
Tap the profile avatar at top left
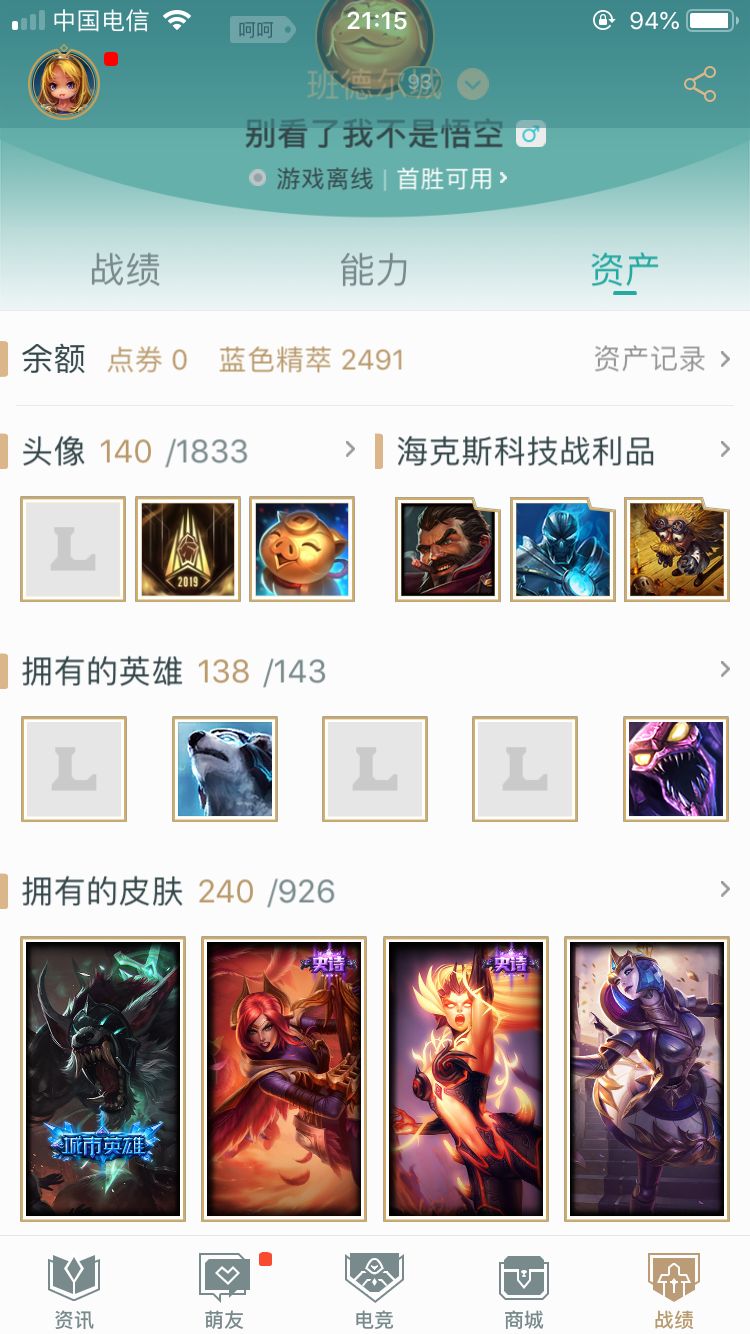(65, 83)
